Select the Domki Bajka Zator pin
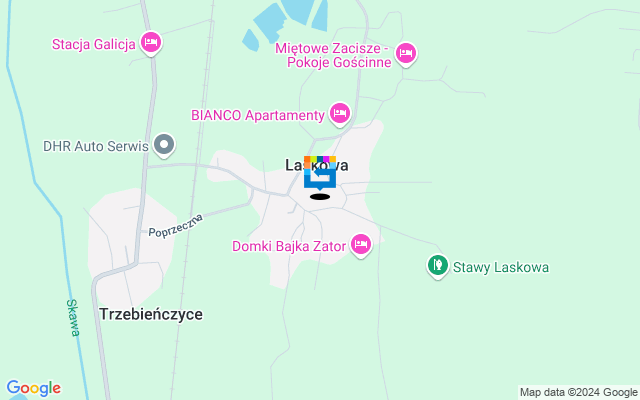Viewport: 640px width, 400px height. click(361, 244)
